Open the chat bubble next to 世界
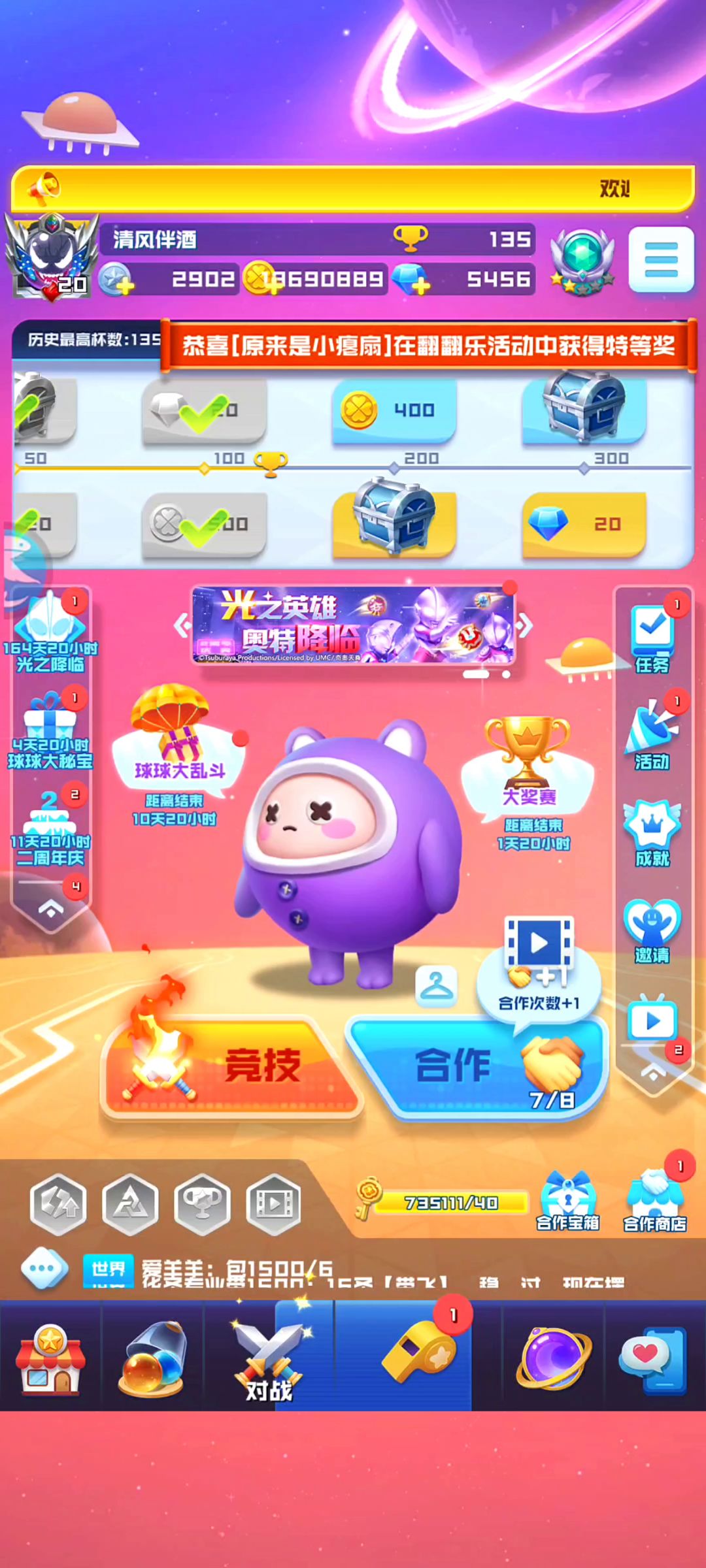Viewport: 706px width, 1568px height. click(x=44, y=1268)
